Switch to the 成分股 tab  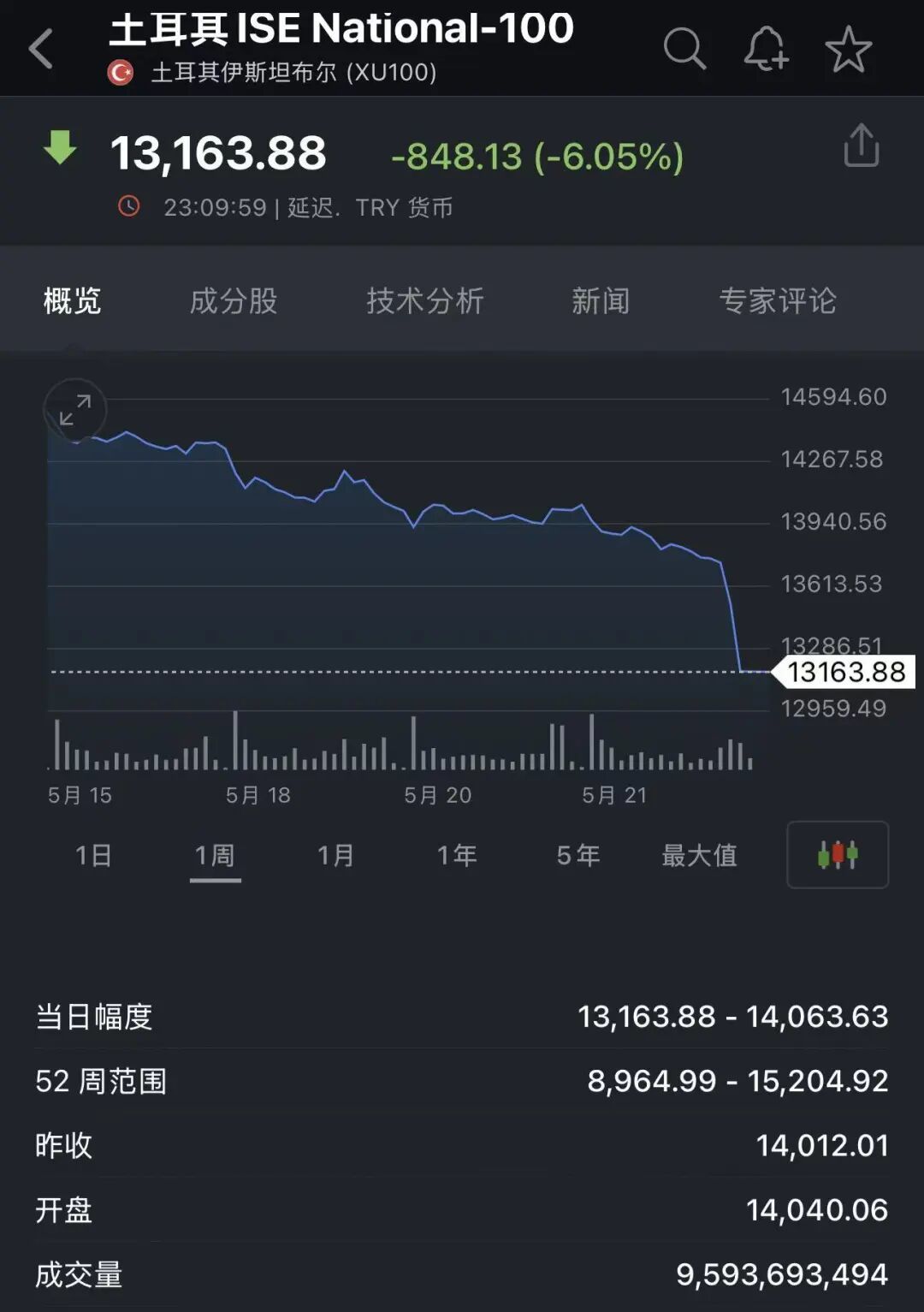(x=234, y=300)
